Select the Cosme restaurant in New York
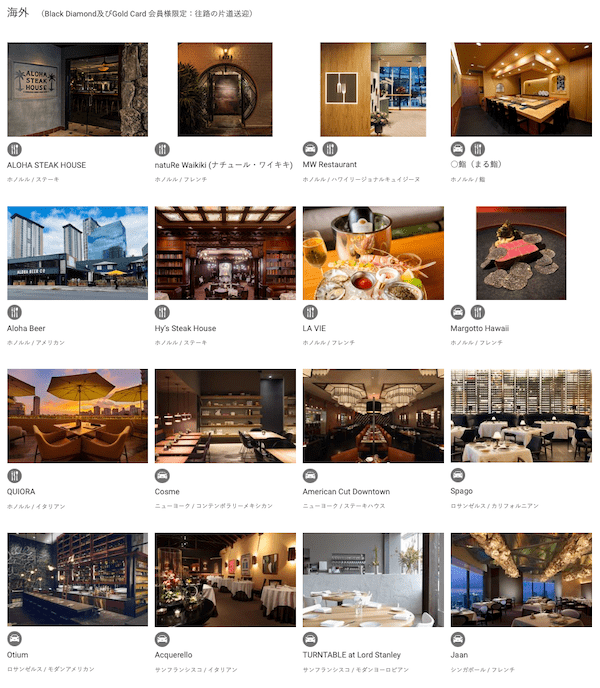Image resolution: width=600 pixels, height=688 pixels. [x=225, y=416]
